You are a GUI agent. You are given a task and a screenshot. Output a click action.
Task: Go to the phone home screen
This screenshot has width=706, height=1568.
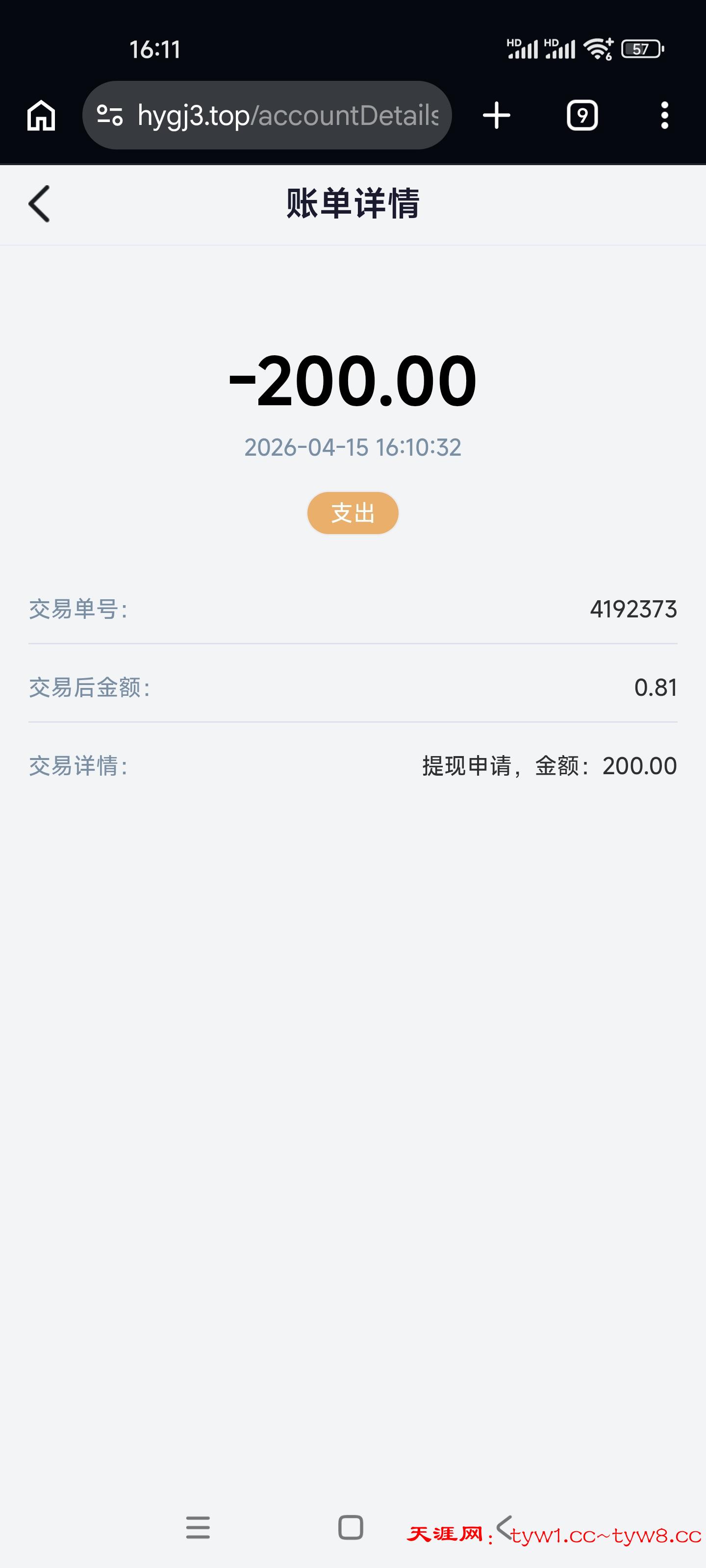(351, 1528)
